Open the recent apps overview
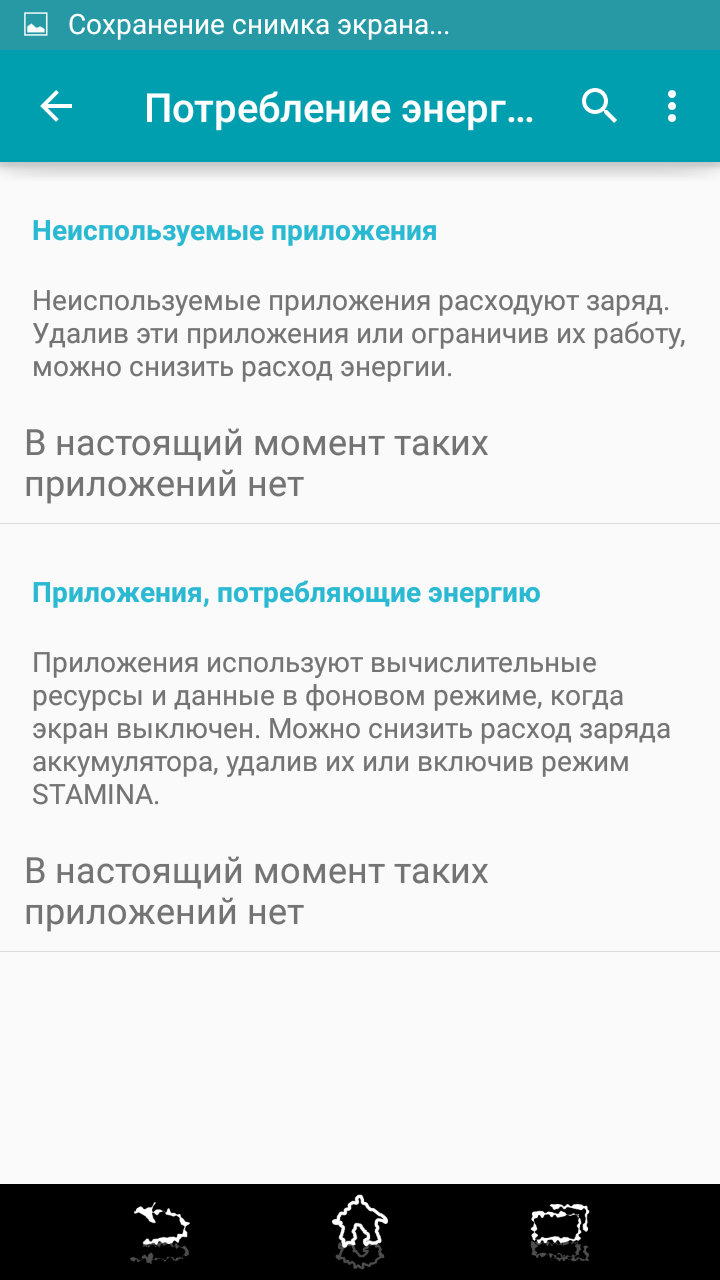 559,1230
